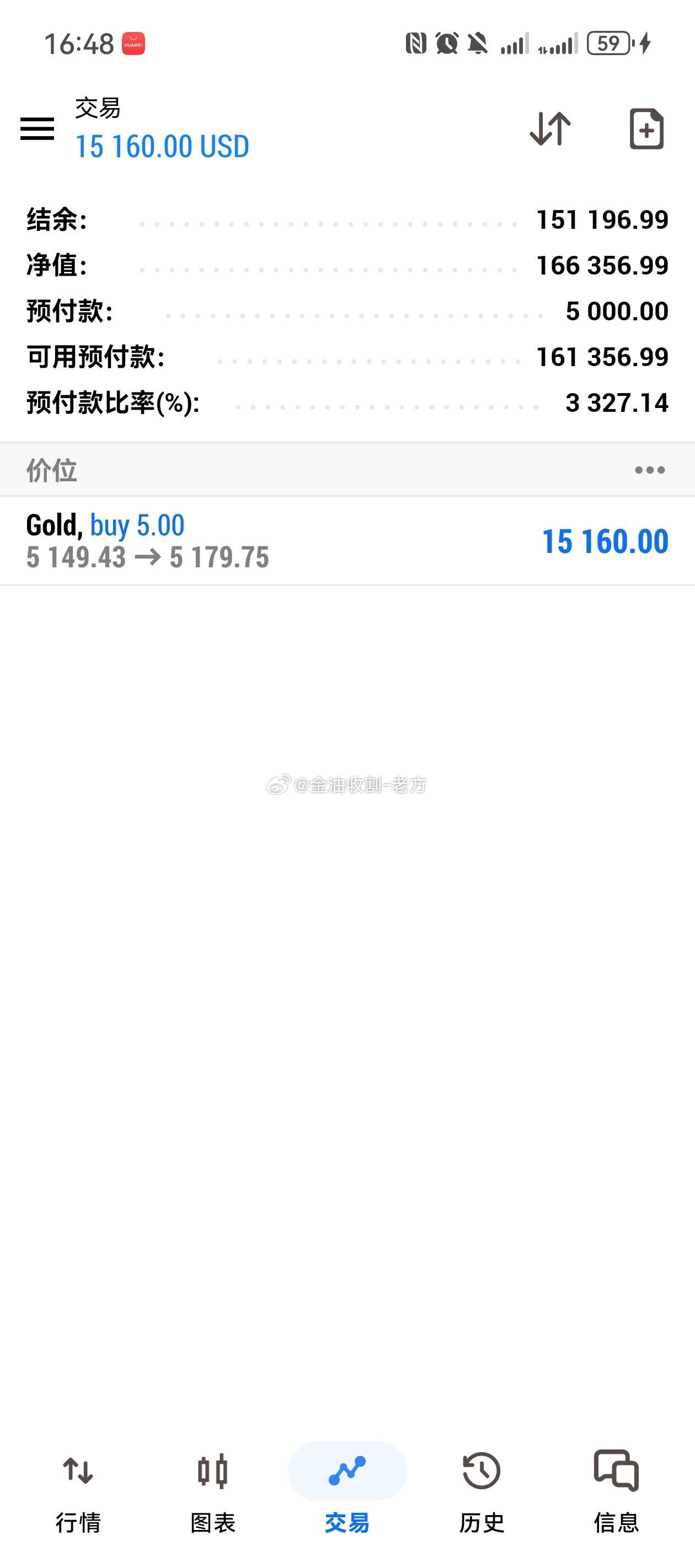Open the 价位 ellipsis options menu
695x1568 pixels.
(648, 469)
